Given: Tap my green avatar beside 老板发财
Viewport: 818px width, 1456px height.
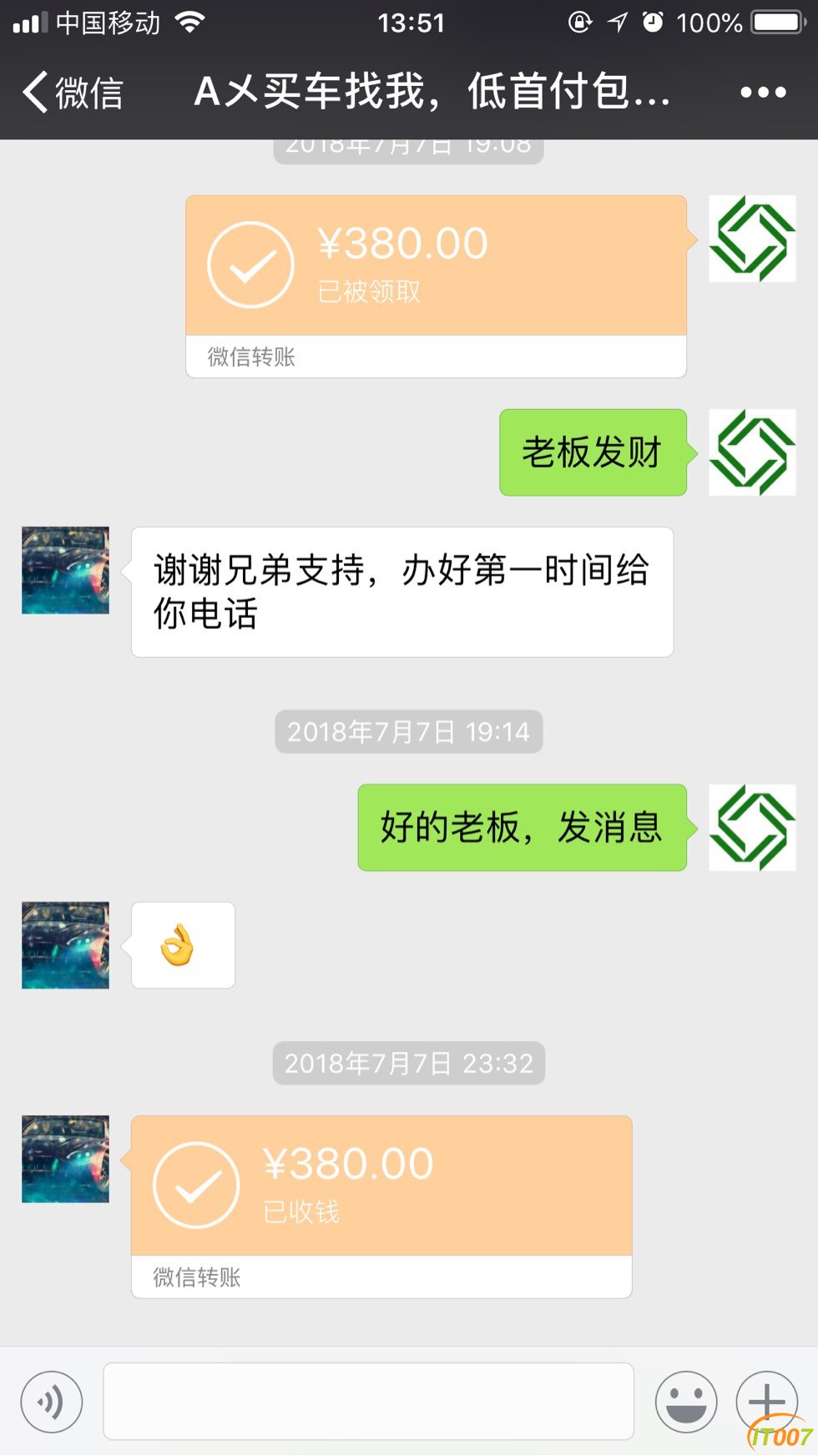Looking at the screenshot, I should (751, 452).
